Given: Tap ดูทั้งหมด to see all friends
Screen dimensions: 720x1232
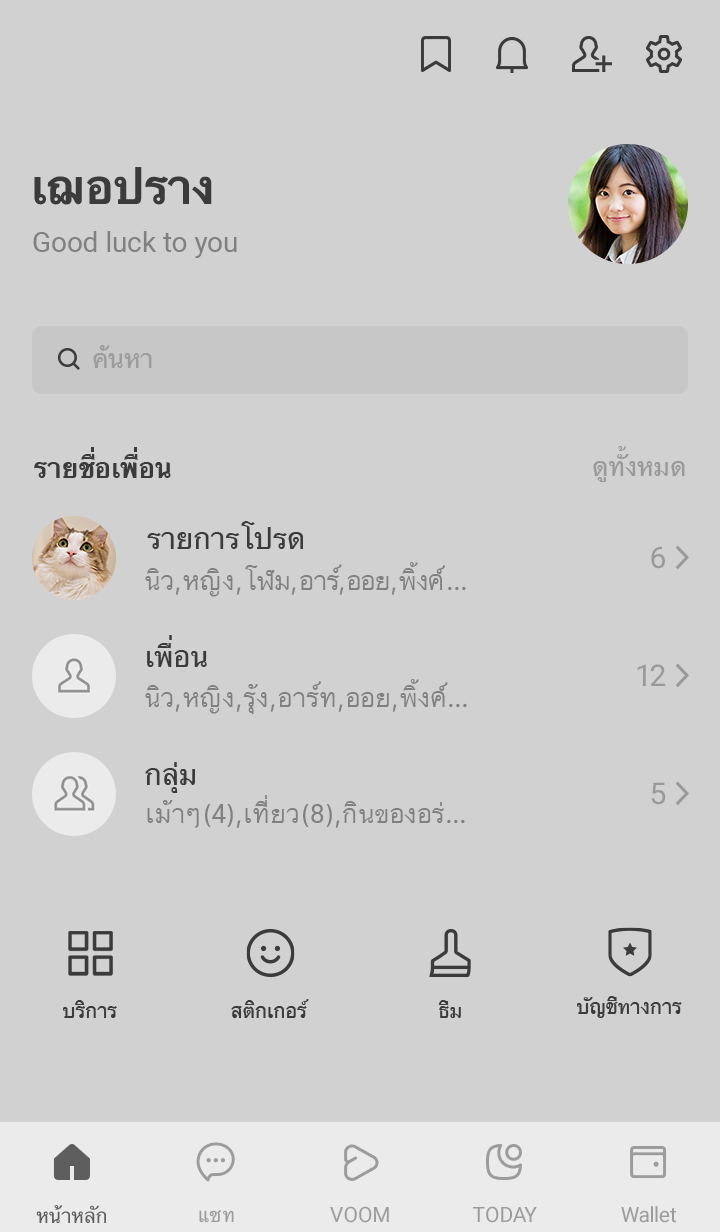Looking at the screenshot, I should [x=638, y=468].
